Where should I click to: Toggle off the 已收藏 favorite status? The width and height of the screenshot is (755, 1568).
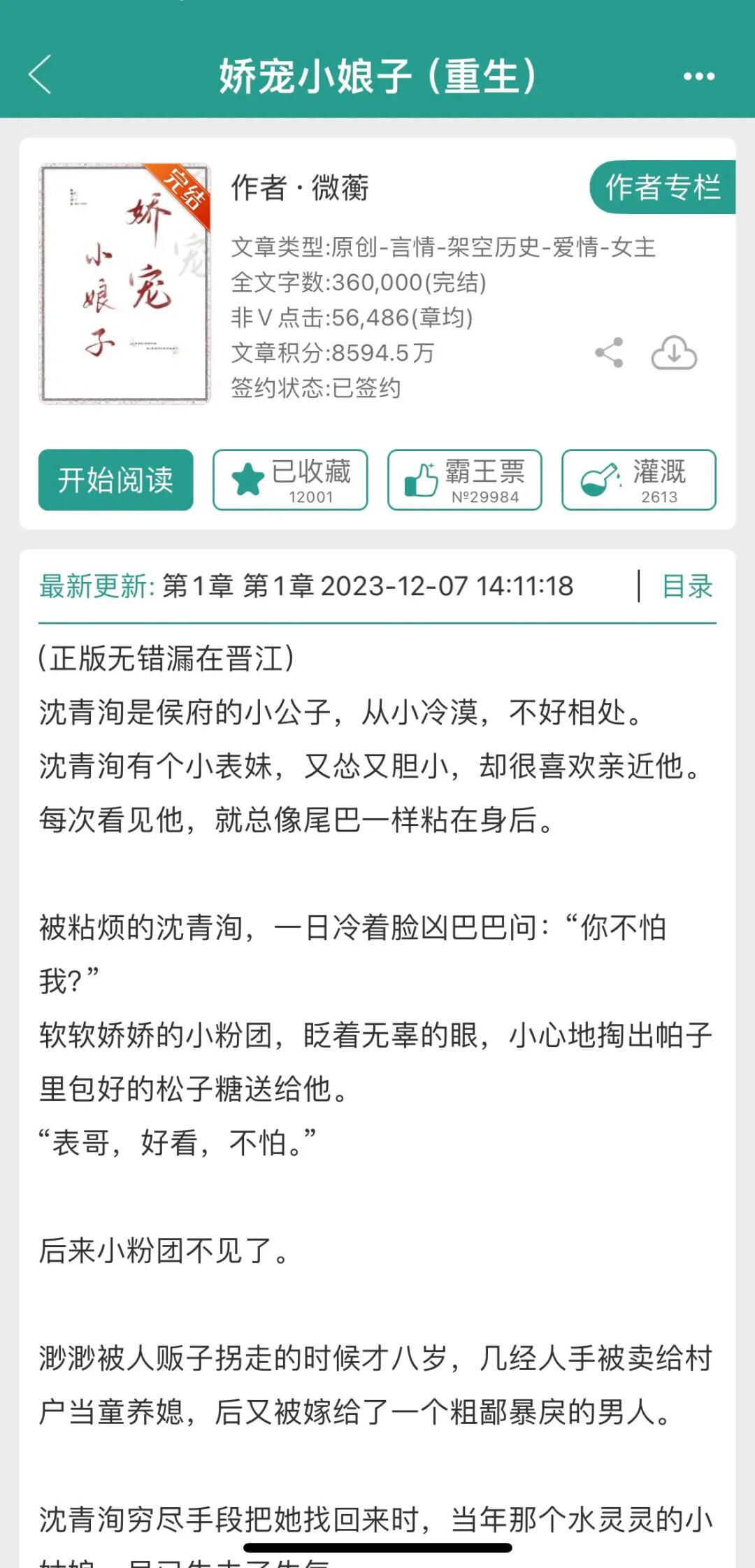tap(289, 480)
